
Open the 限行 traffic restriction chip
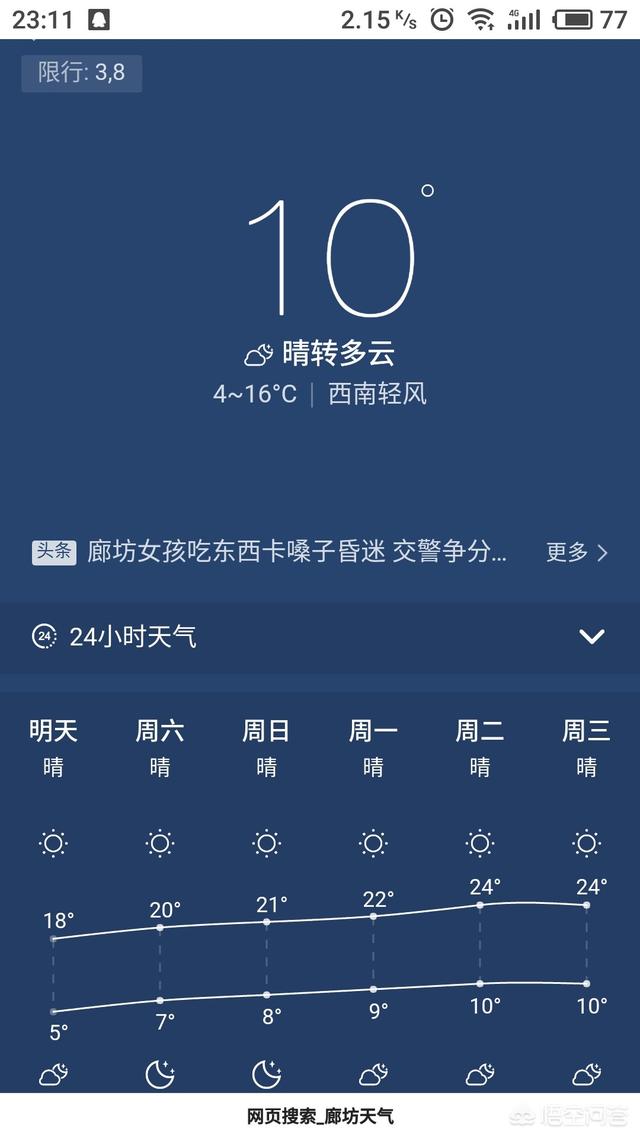81,73
